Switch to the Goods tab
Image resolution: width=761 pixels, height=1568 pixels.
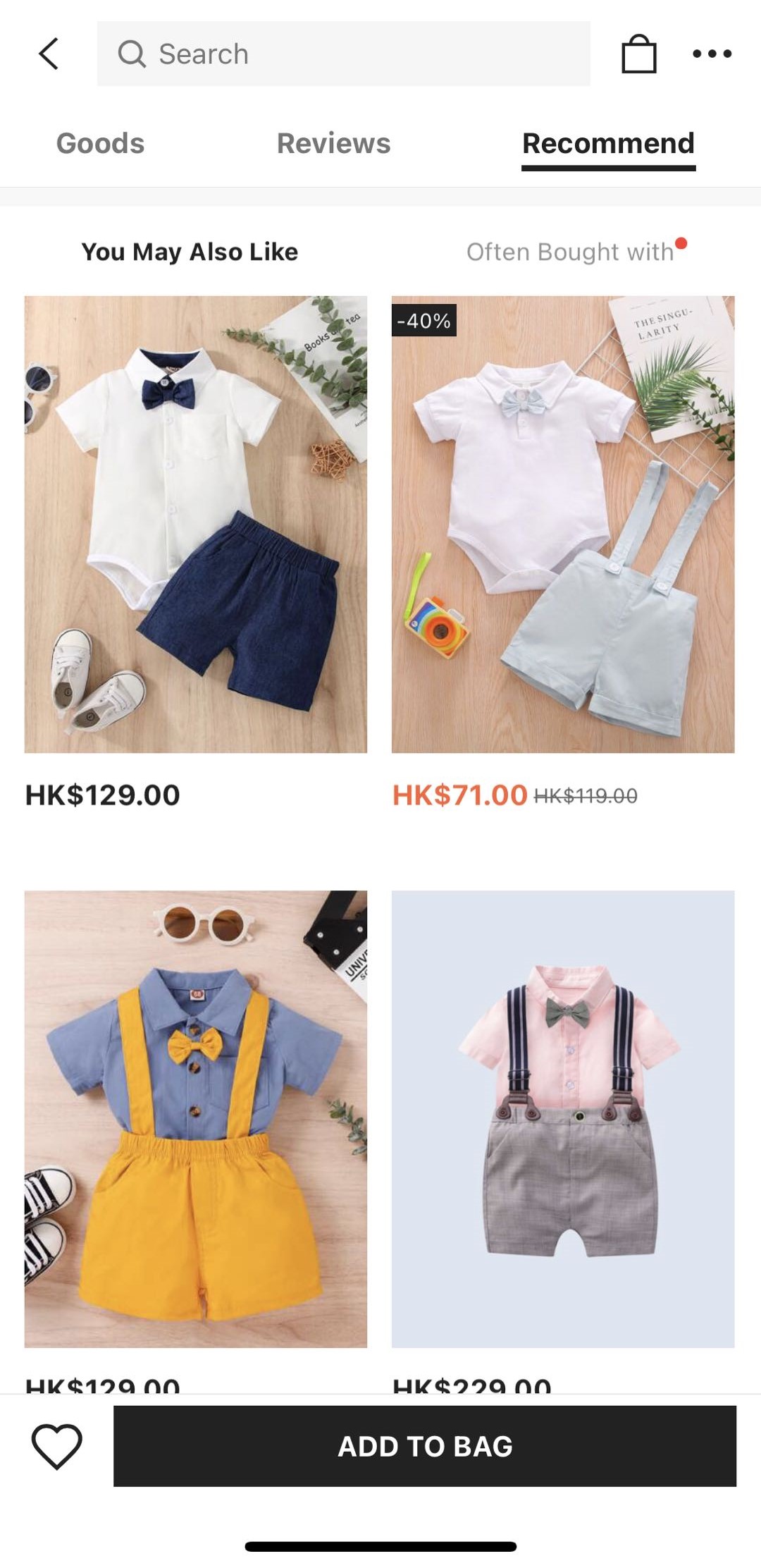pyautogui.click(x=100, y=143)
